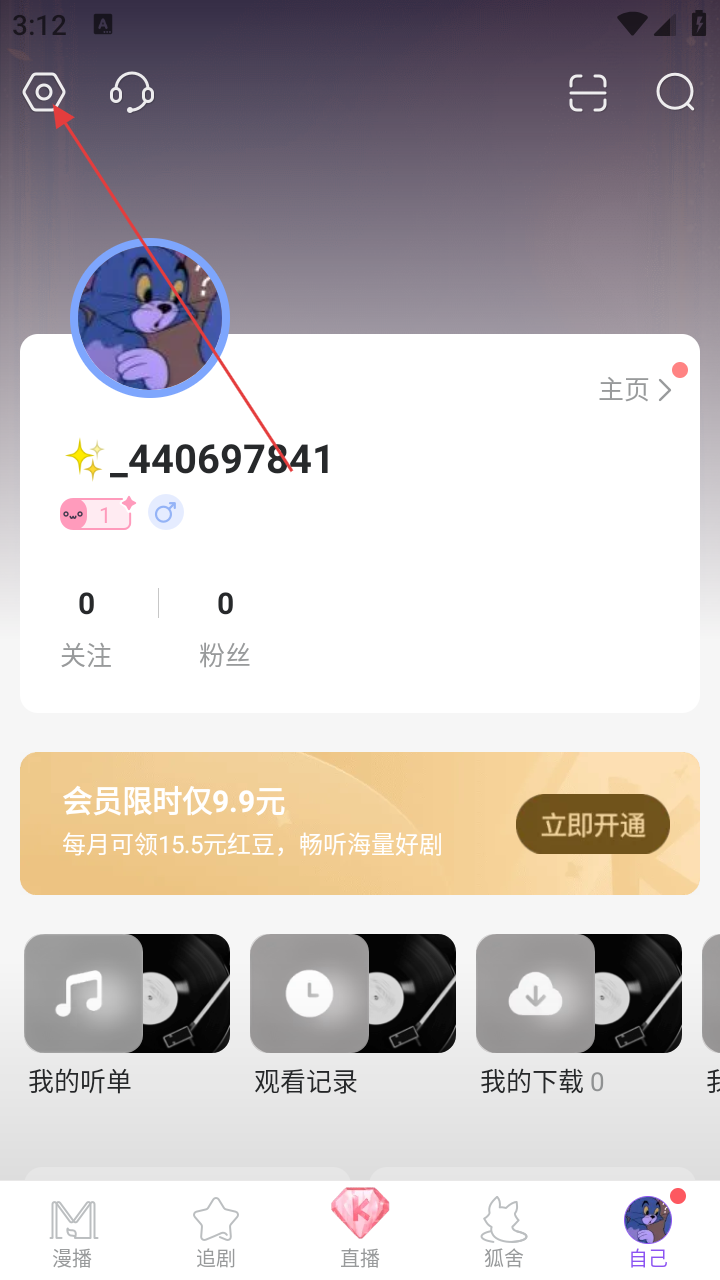Open 观看记录 watch history card

(x=353, y=1012)
